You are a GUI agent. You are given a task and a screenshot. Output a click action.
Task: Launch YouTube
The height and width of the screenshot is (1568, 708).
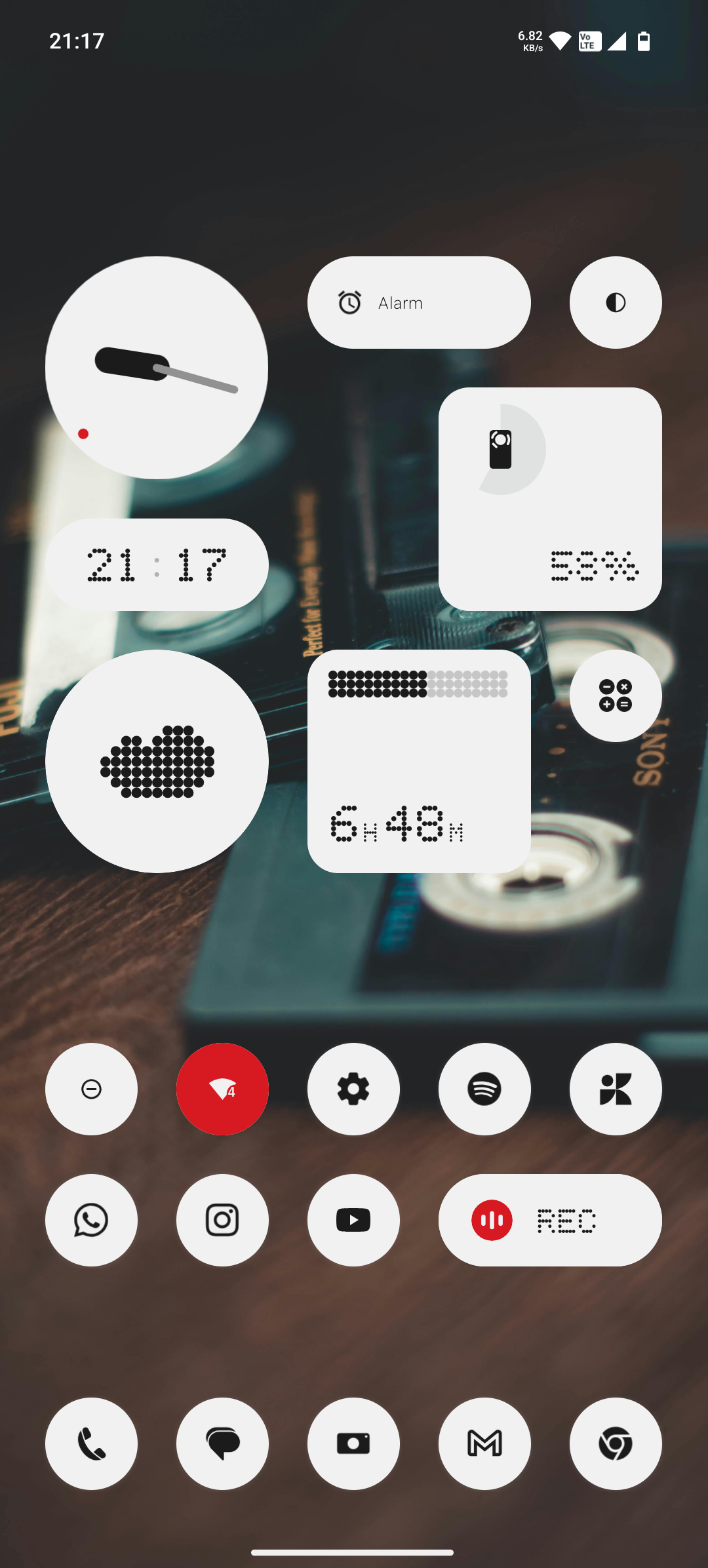[353, 1220]
